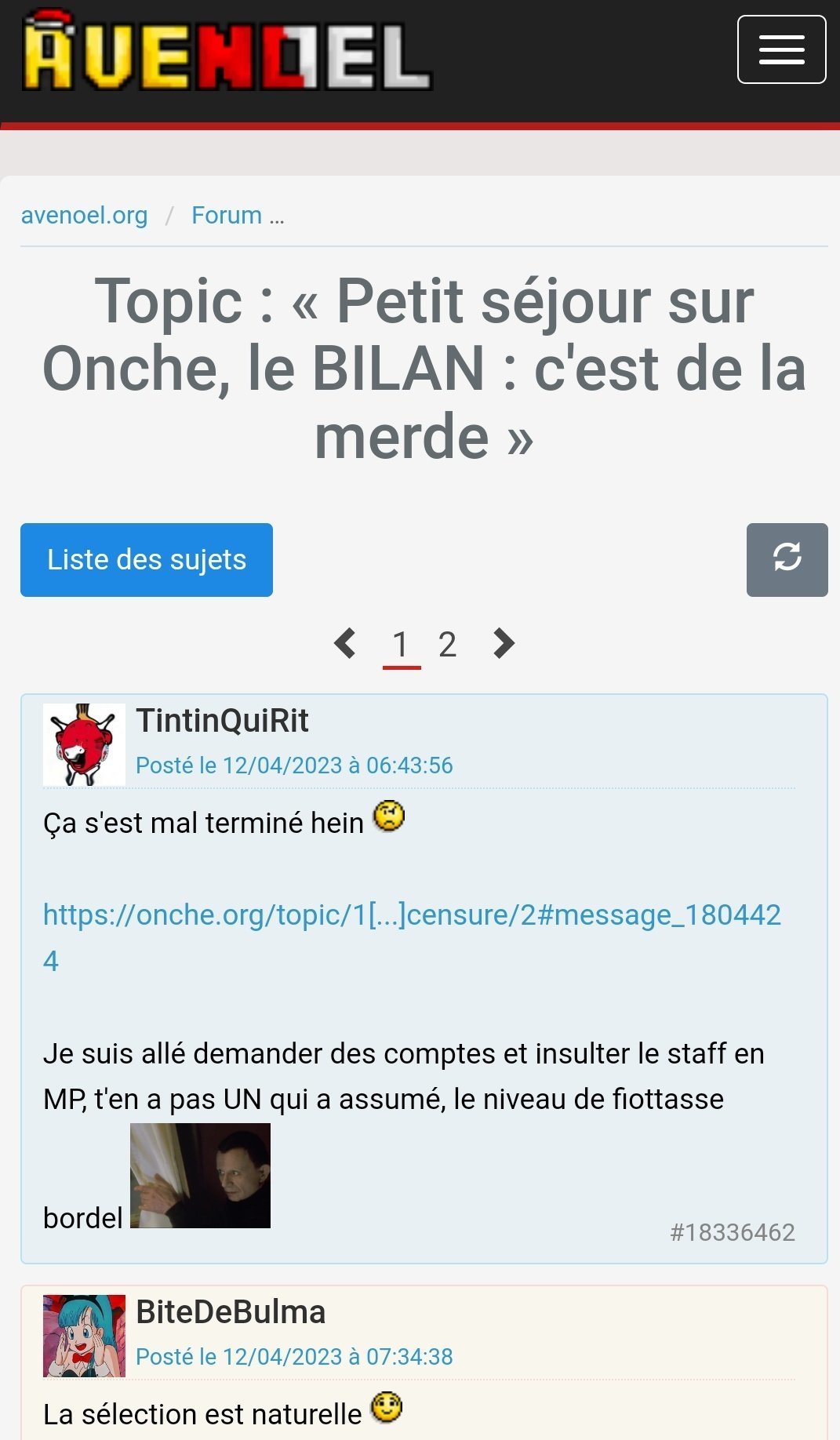Go to the Forum breadcrumb link
This screenshot has height=1440, width=840.
(237, 215)
